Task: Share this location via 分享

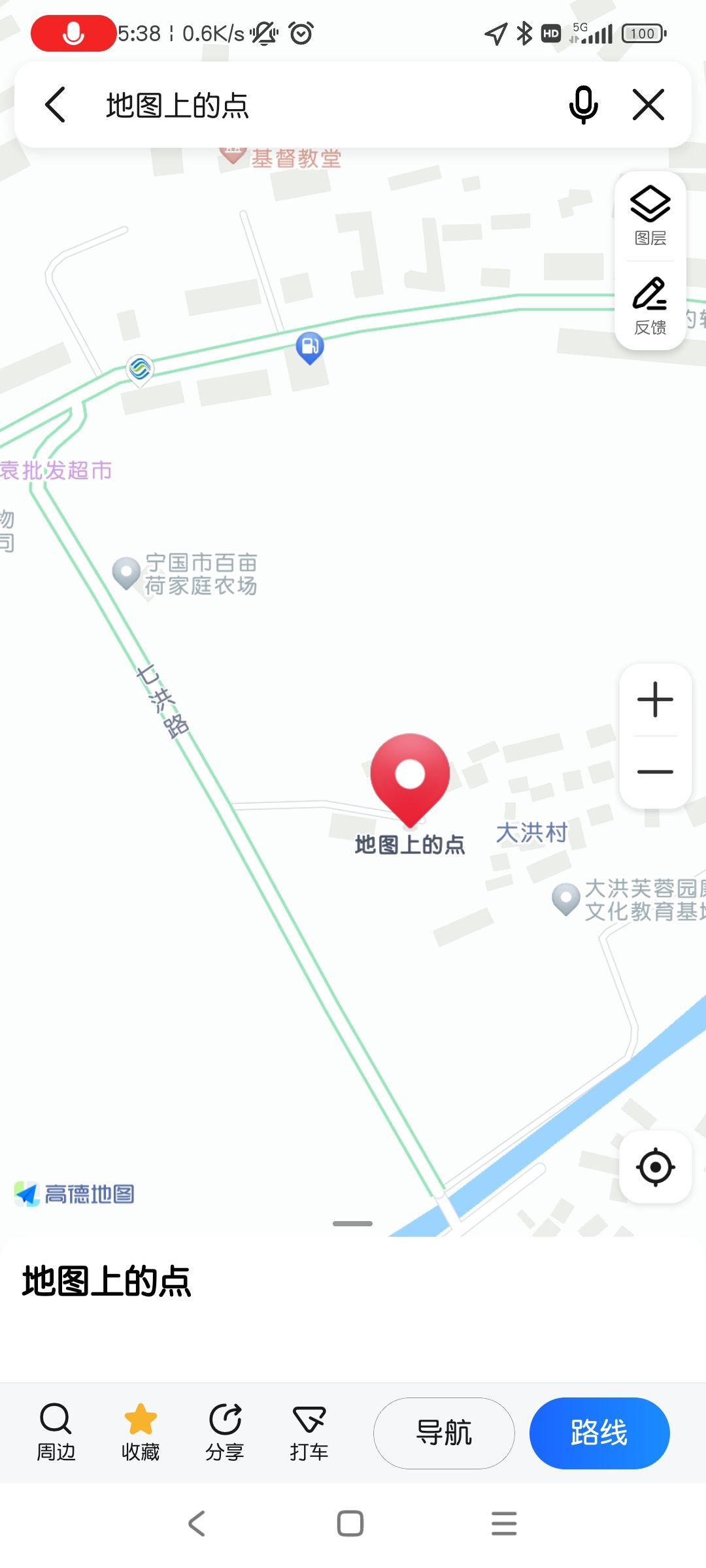Action: click(225, 1432)
